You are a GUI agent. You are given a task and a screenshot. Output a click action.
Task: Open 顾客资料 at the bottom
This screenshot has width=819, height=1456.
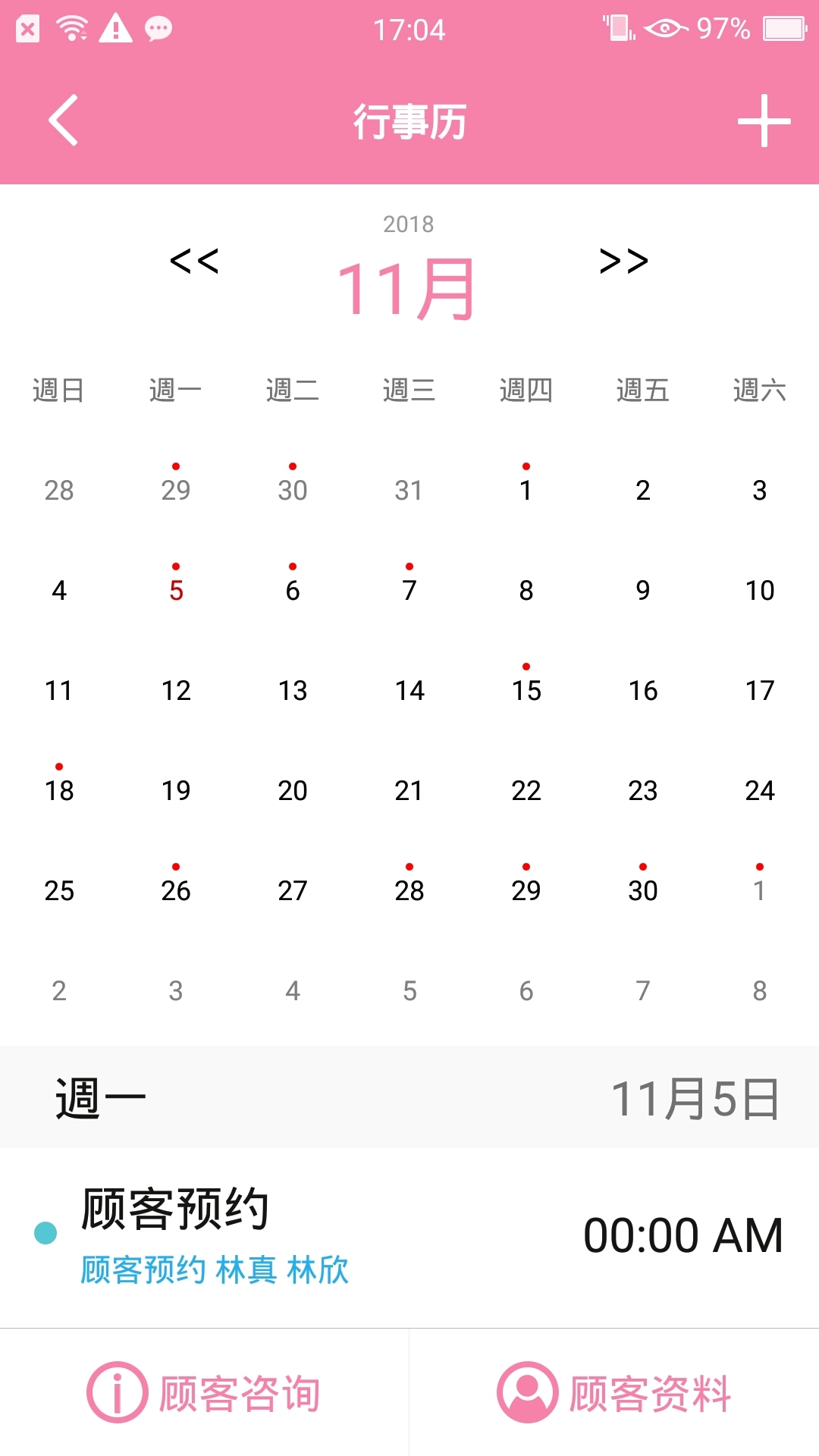(614, 1392)
